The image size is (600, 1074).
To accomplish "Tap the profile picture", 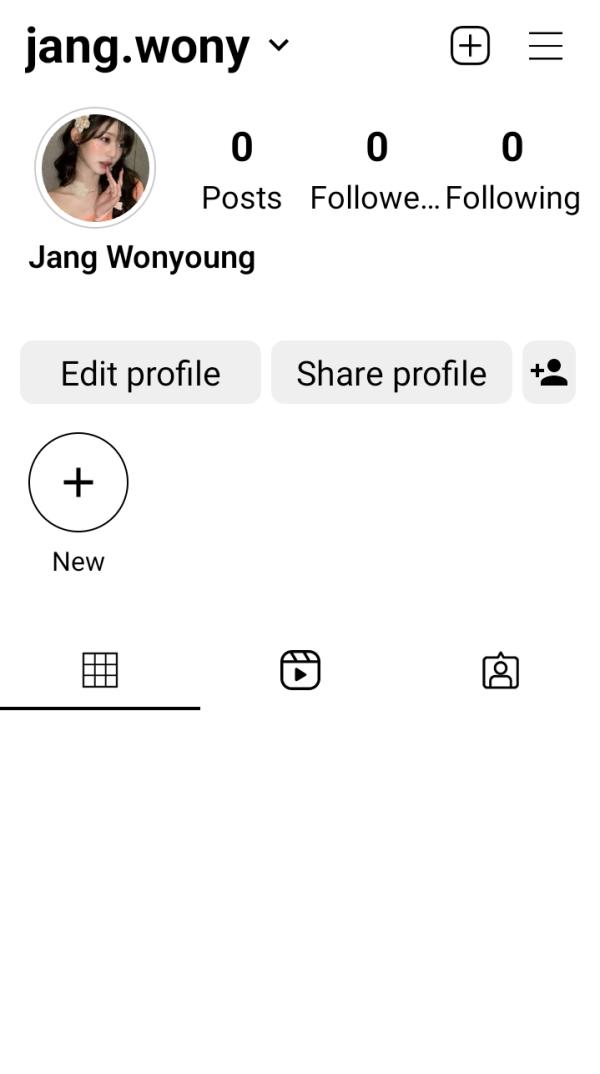I will [x=95, y=167].
